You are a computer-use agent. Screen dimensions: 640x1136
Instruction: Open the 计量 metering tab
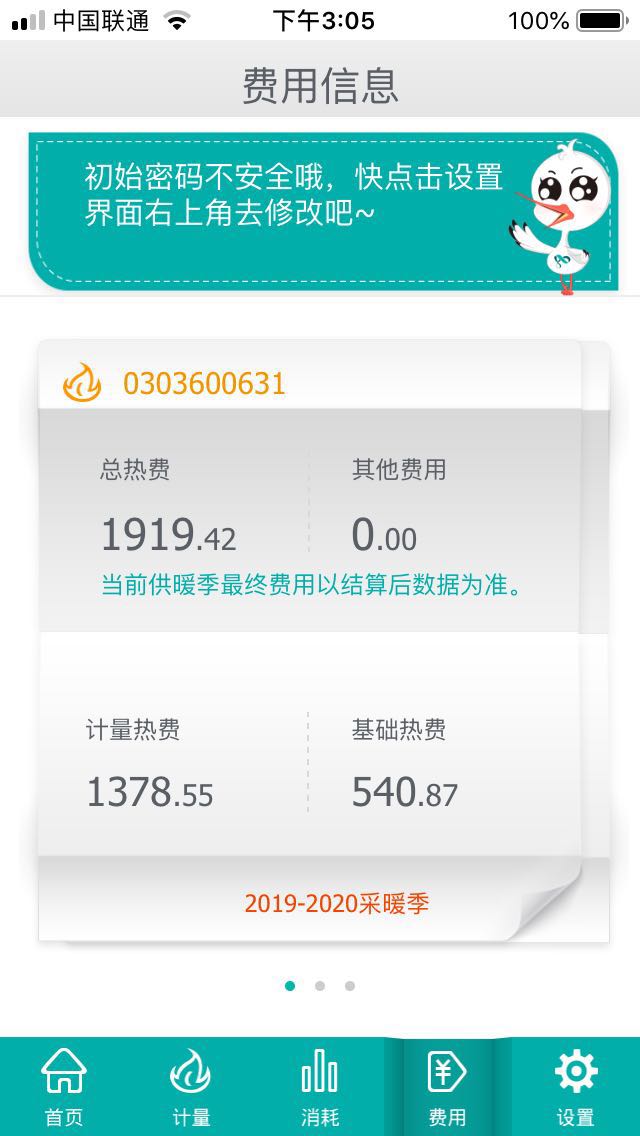point(191,1088)
